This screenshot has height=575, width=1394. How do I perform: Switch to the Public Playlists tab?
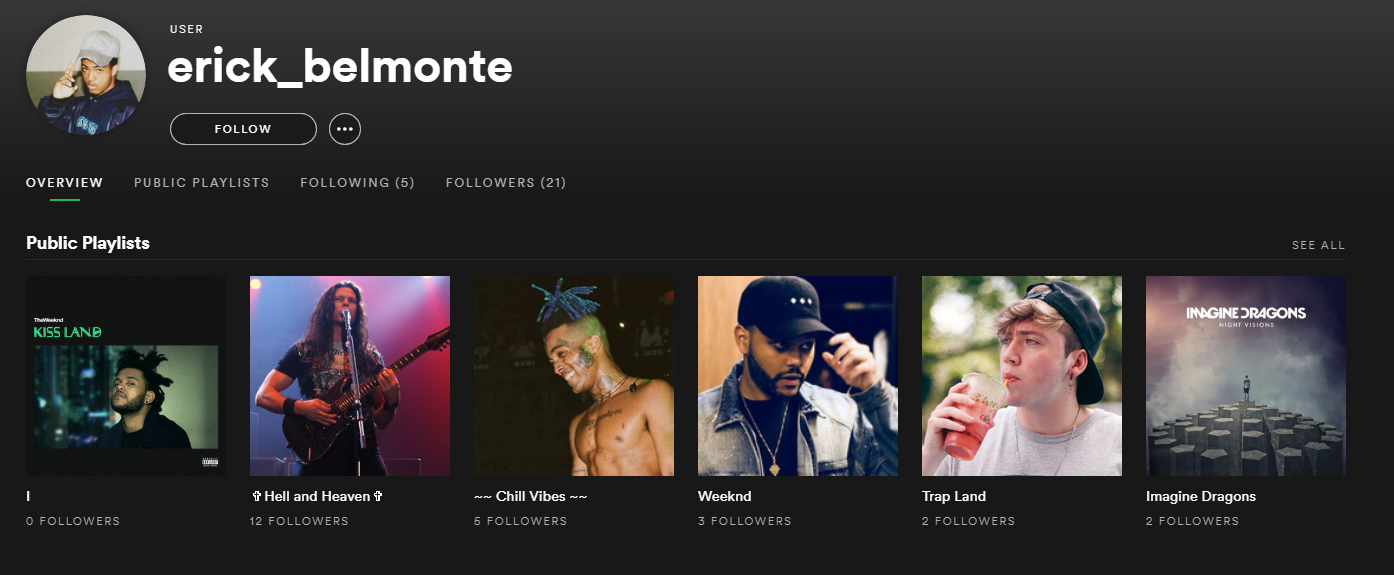click(x=201, y=183)
